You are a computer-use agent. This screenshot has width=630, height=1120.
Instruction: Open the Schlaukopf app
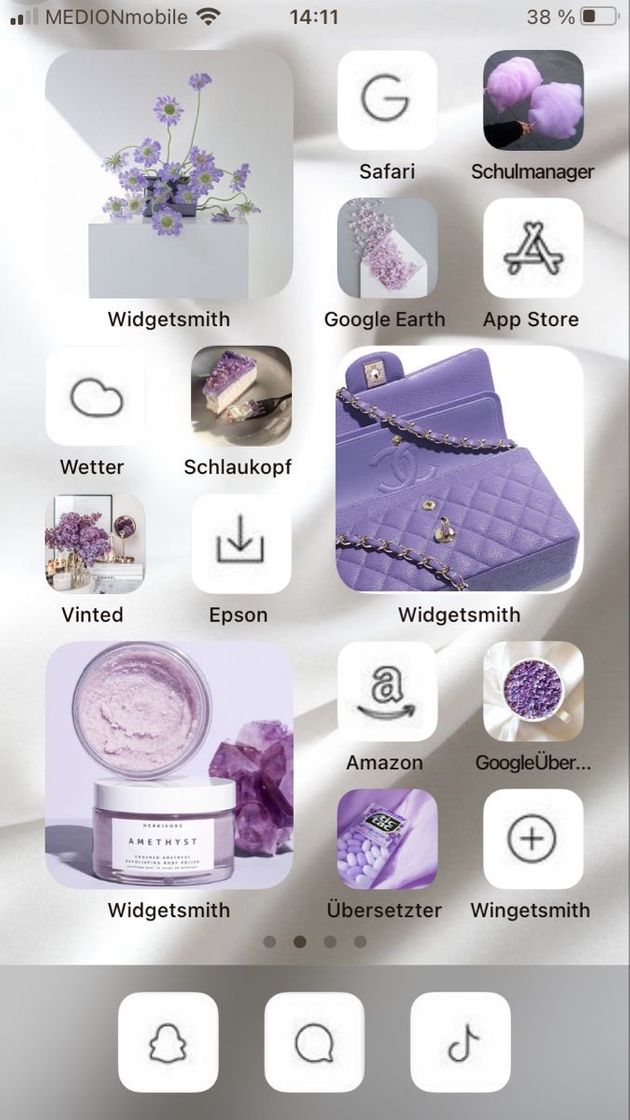241,396
